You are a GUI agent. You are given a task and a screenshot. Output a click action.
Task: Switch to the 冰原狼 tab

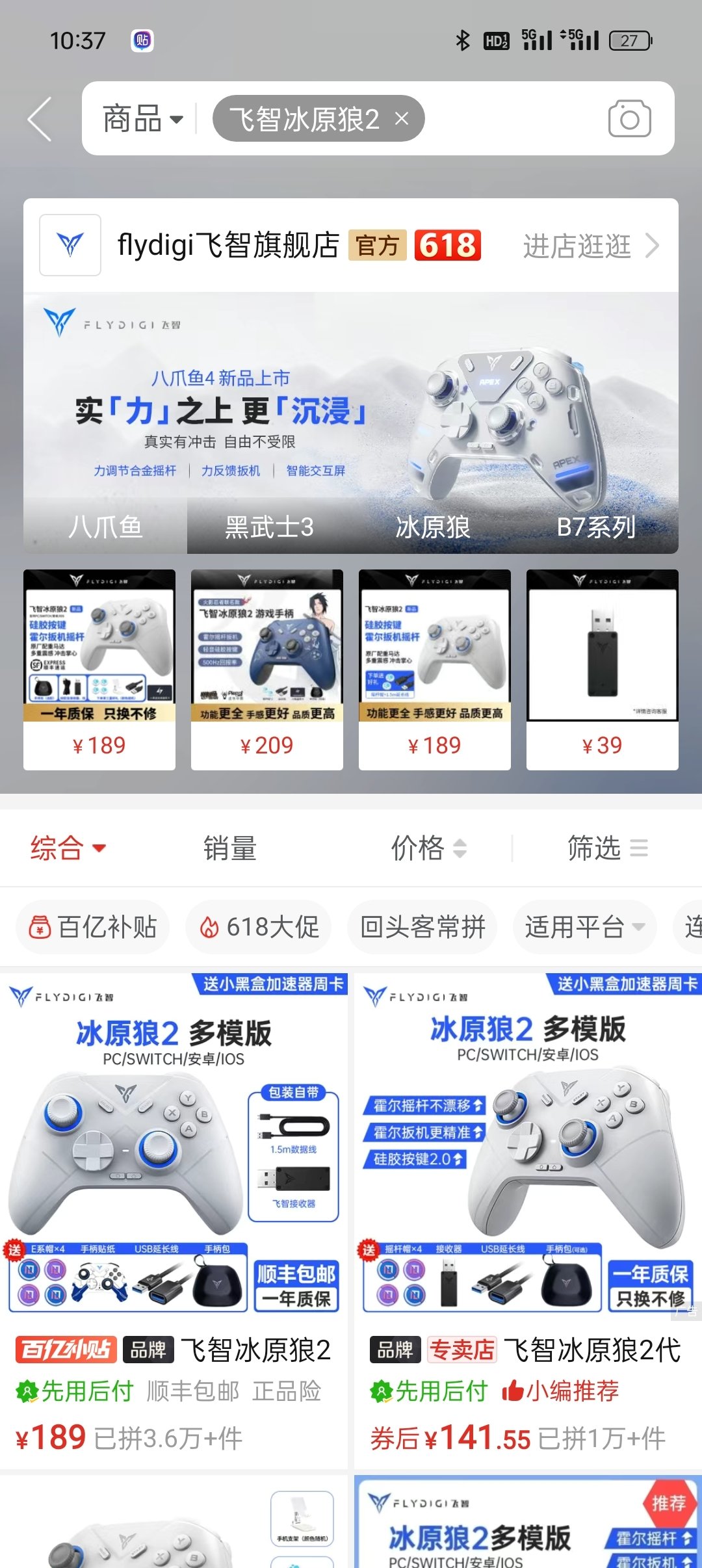(432, 527)
